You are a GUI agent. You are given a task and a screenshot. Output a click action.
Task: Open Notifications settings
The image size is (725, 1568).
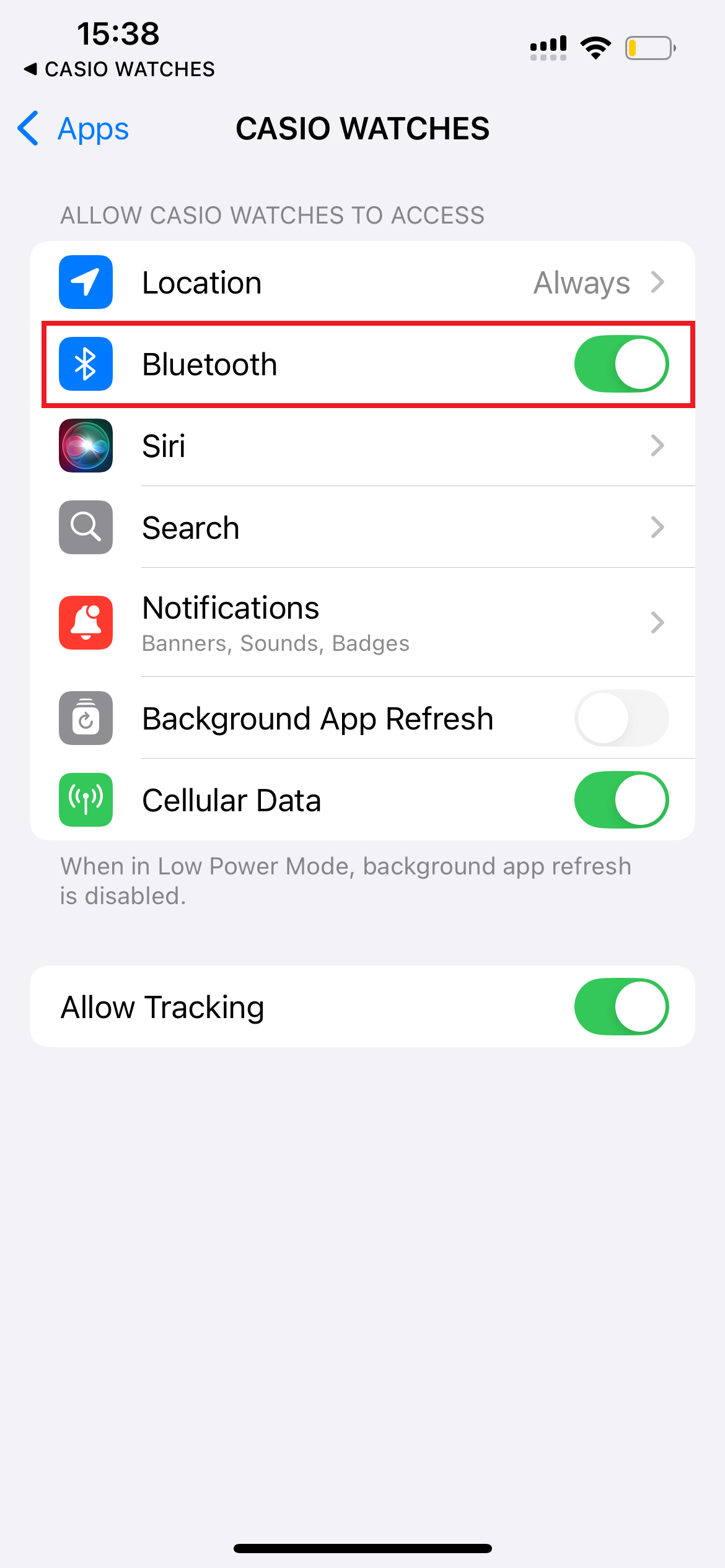(x=362, y=622)
